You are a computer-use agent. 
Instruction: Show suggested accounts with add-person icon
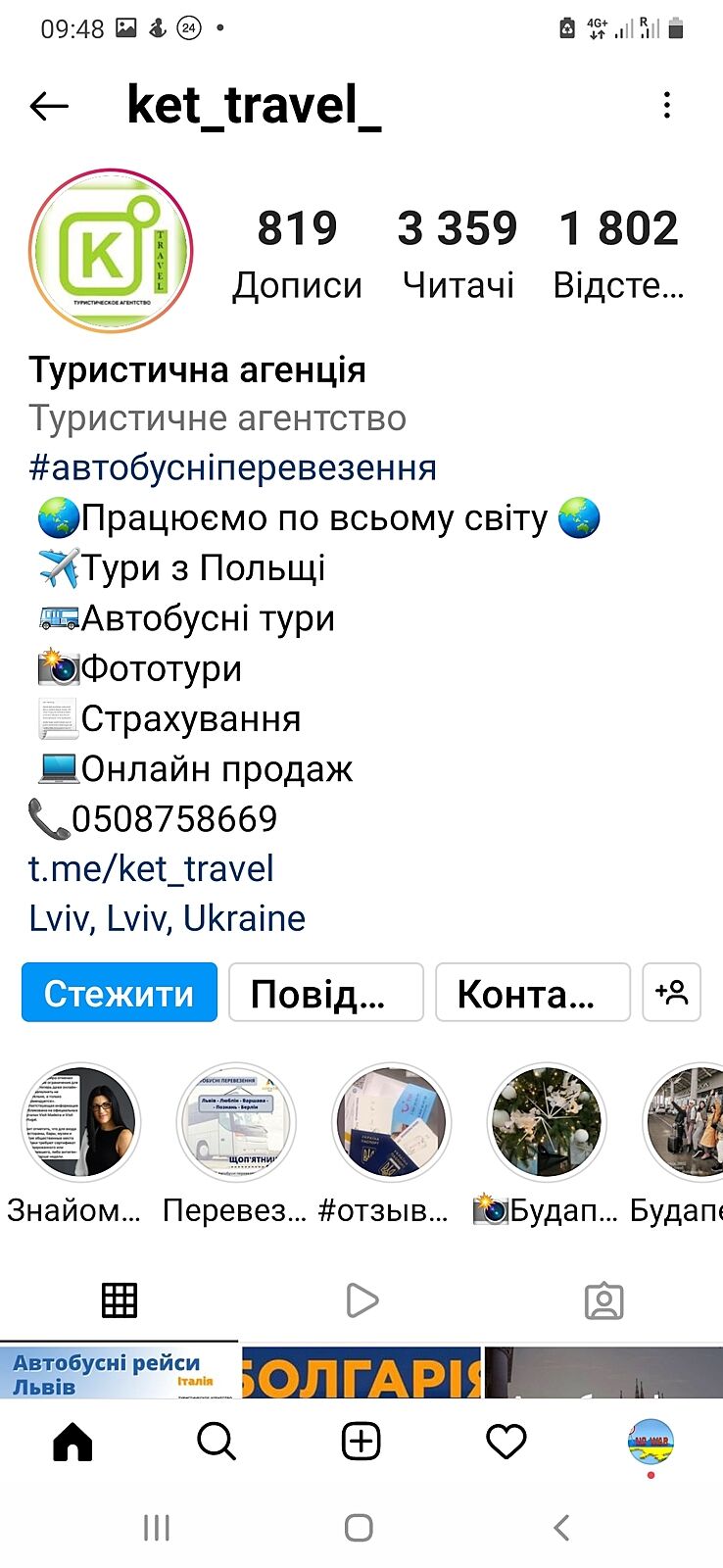(672, 993)
